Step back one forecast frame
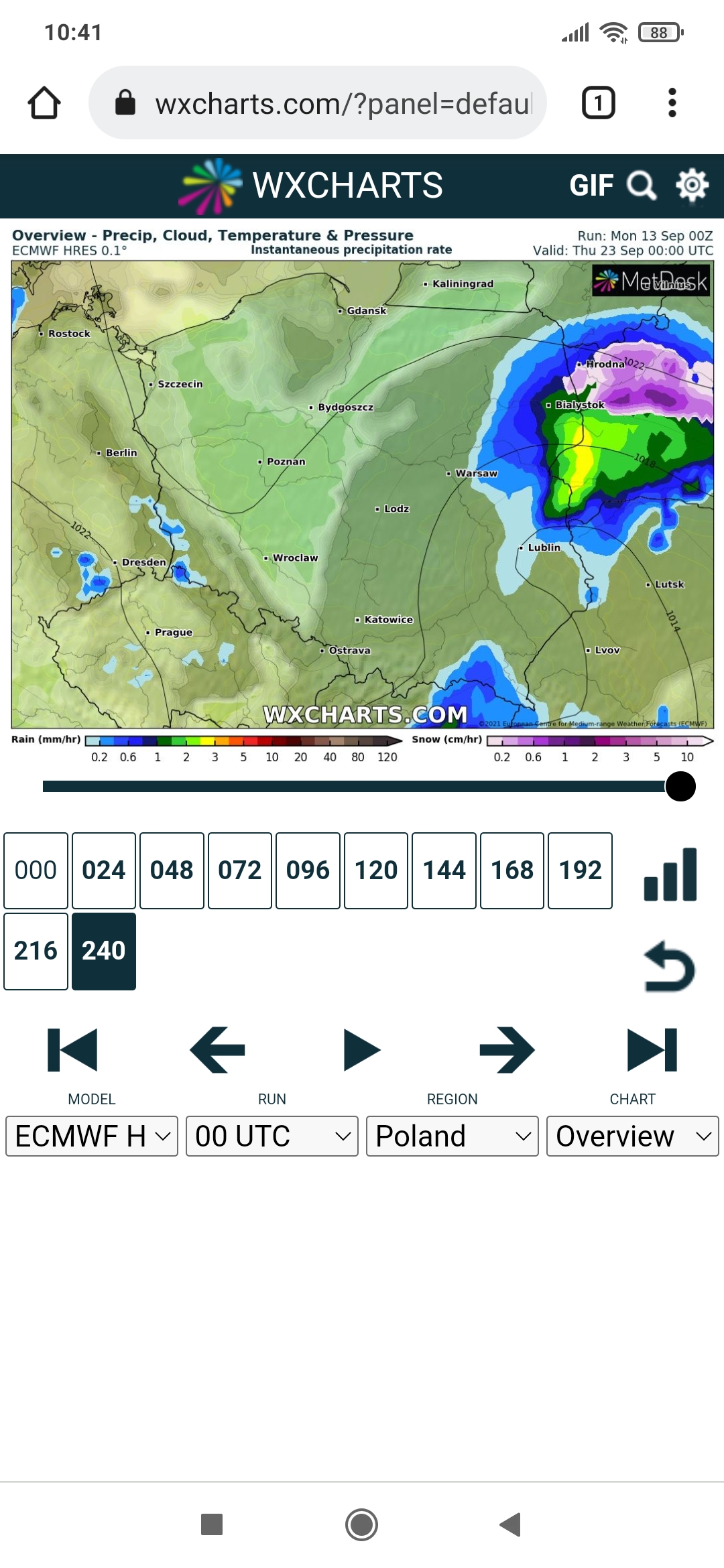 pyautogui.click(x=217, y=1049)
